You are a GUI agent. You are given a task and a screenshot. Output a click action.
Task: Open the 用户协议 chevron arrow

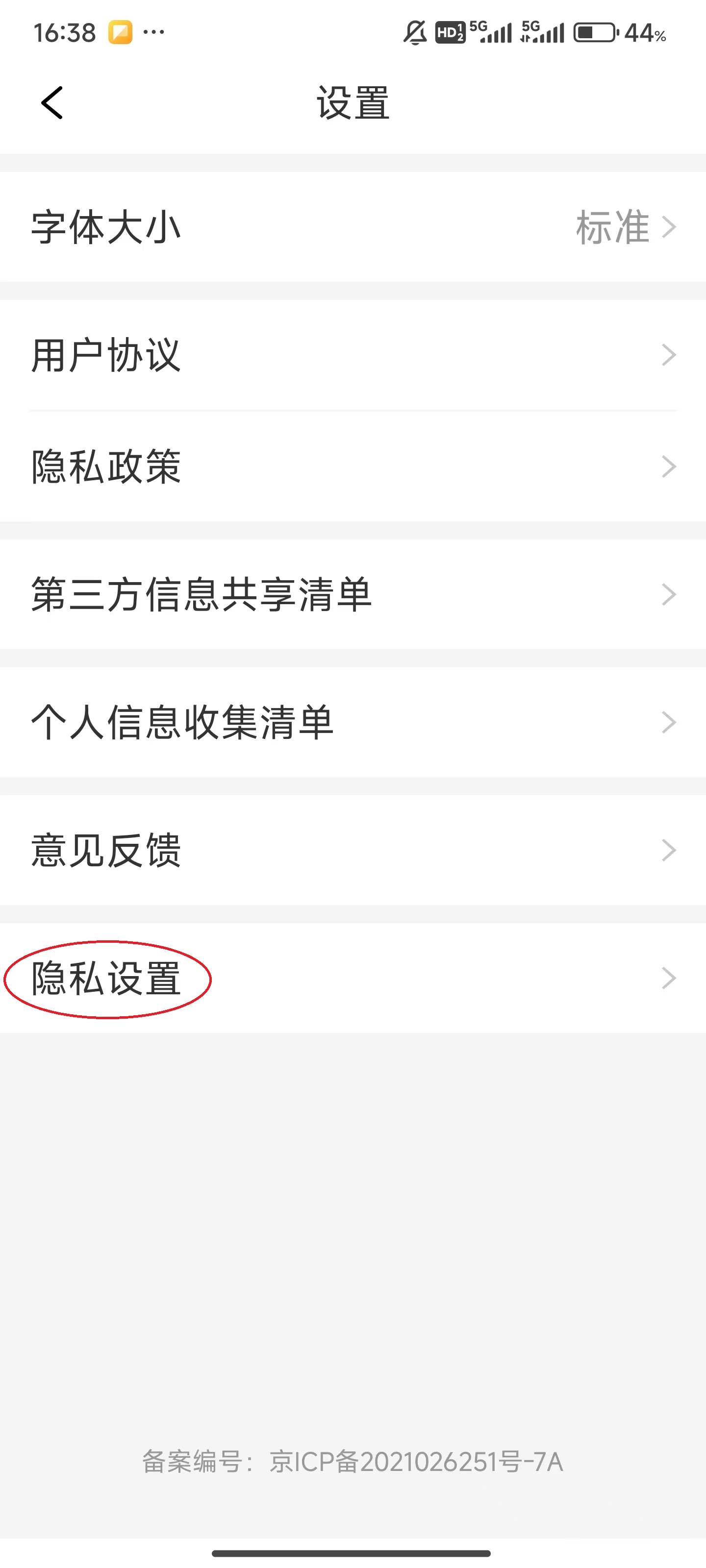(x=668, y=354)
